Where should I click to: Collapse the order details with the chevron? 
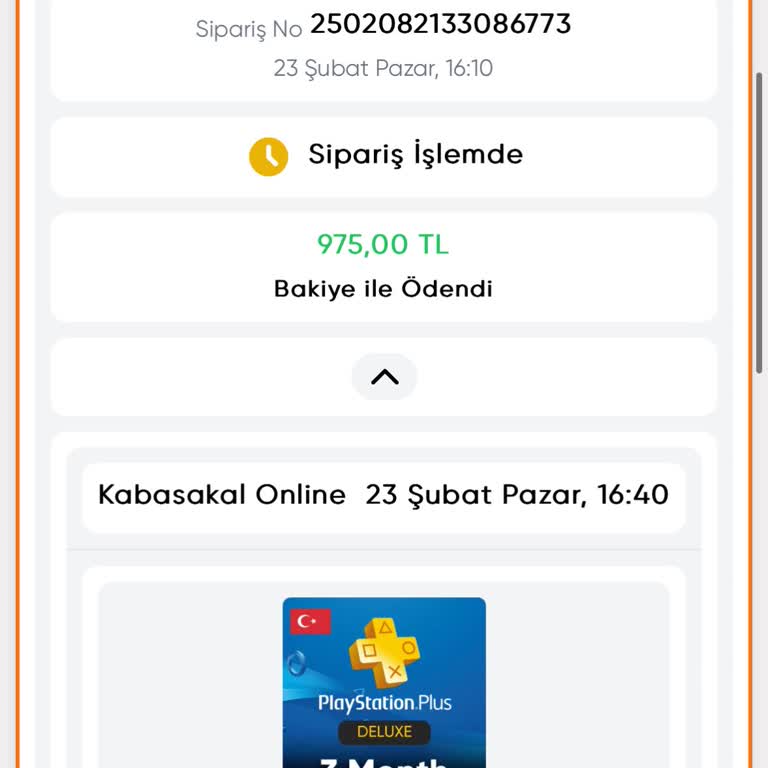tap(384, 377)
